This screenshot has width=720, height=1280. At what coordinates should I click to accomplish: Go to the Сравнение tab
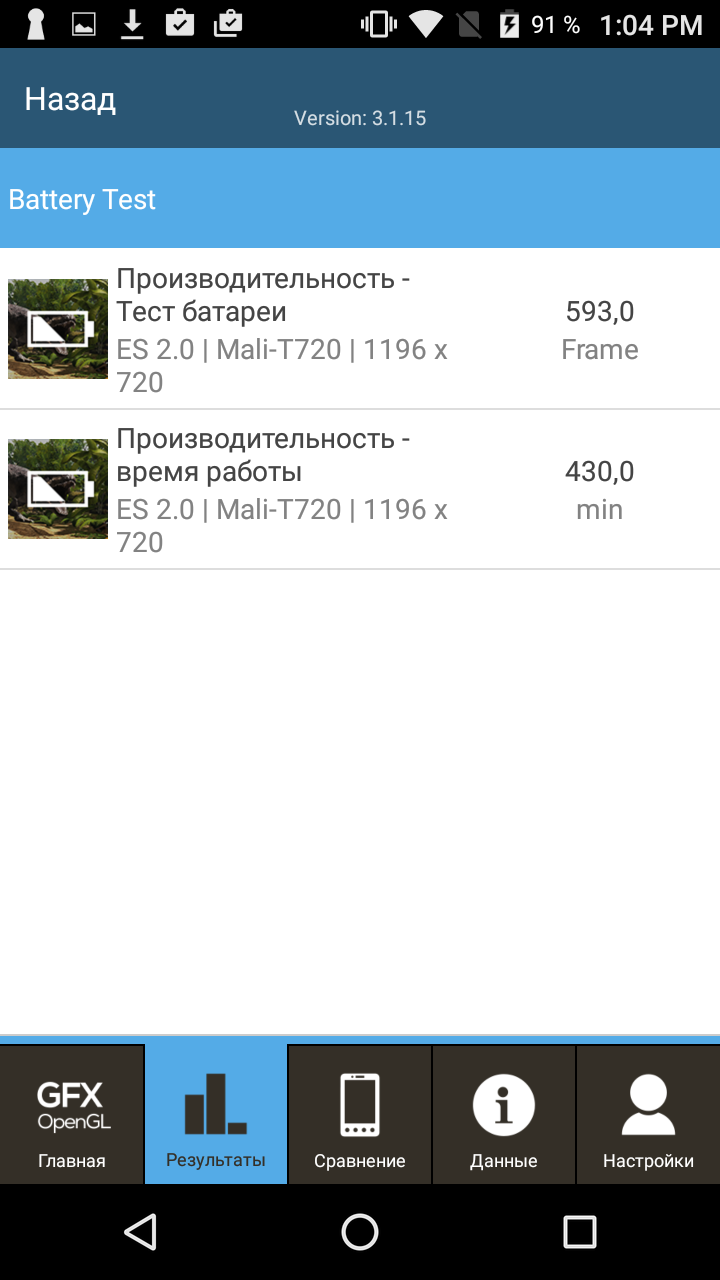point(360,1115)
